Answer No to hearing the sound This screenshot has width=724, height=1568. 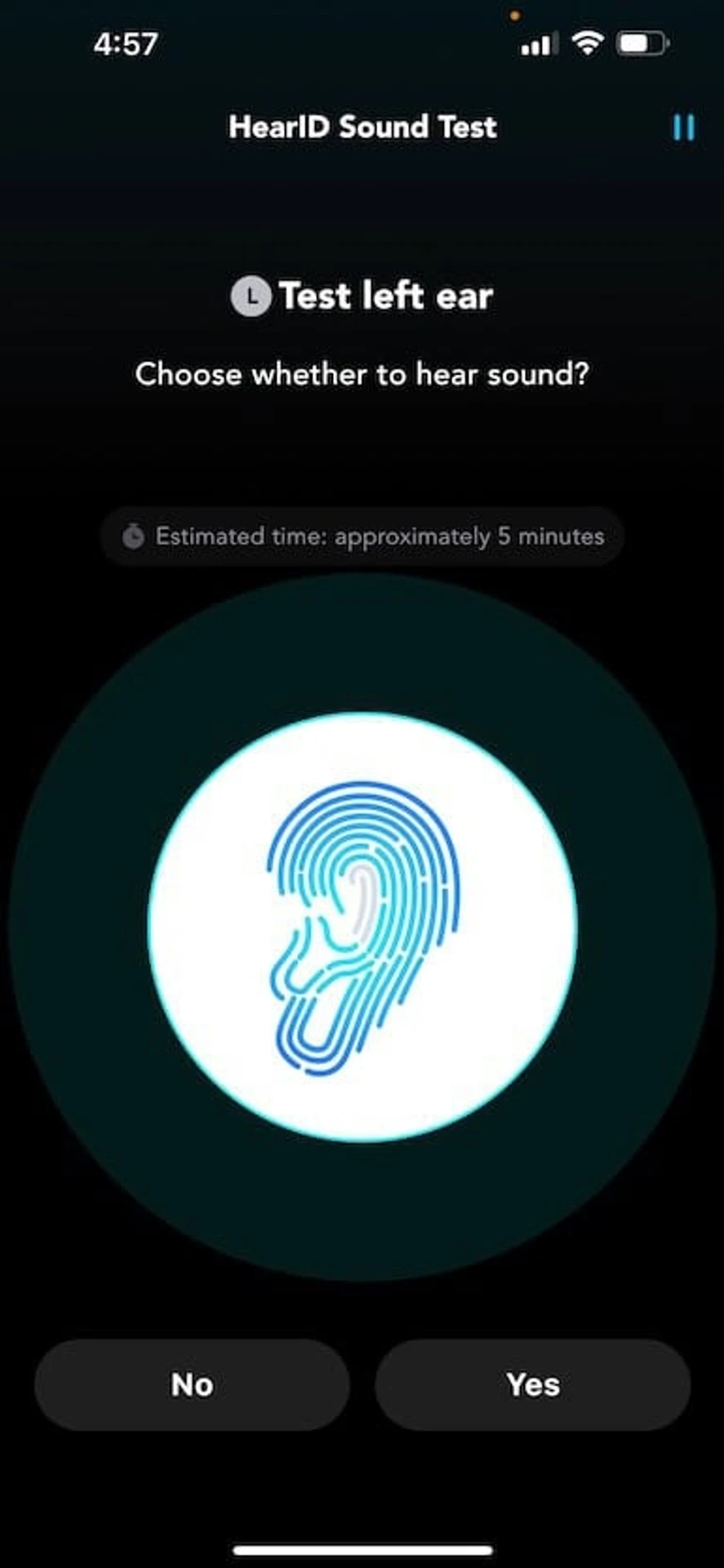(x=192, y=1384)
